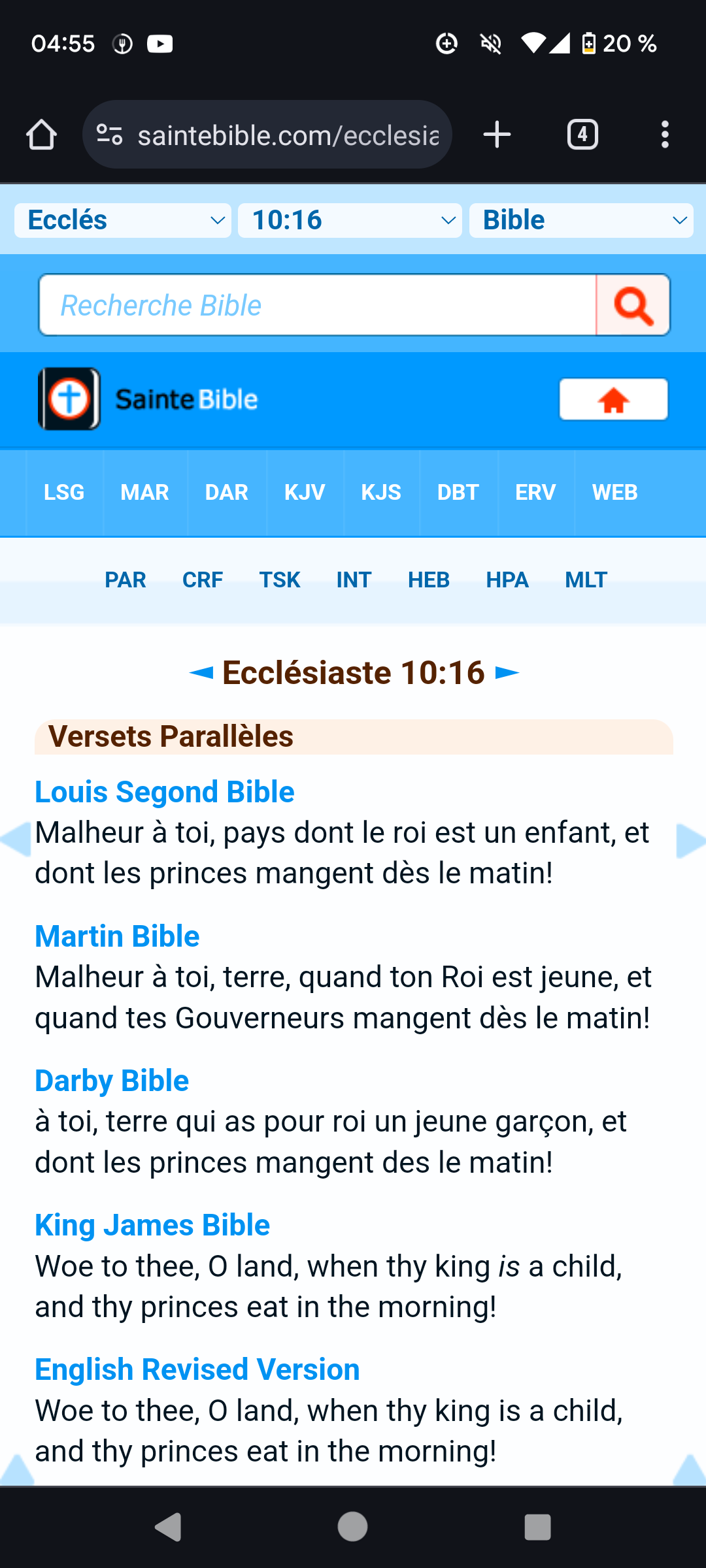Expand the Ecclés book dropdown
The image size is (706, 1568).
click(123, 220)
